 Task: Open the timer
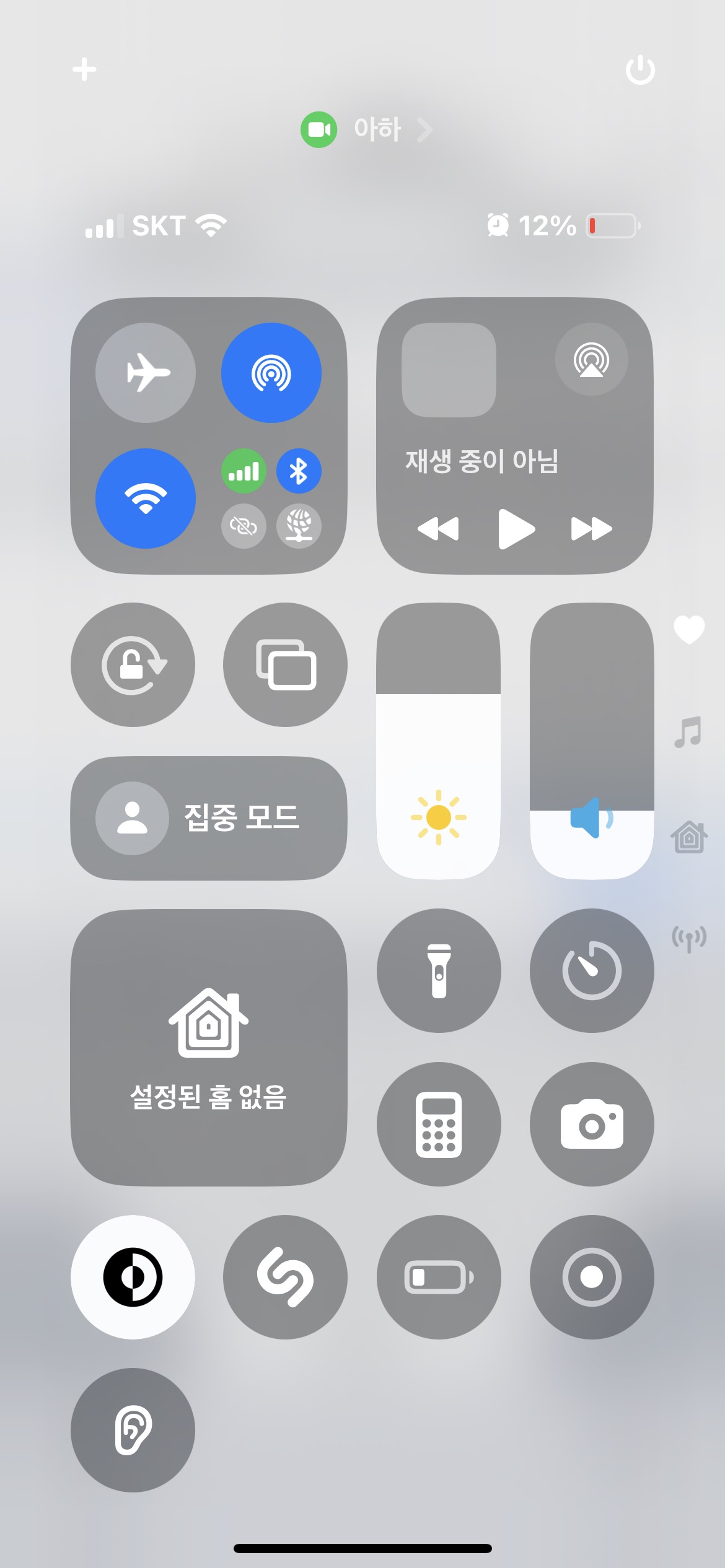[591, 970]
